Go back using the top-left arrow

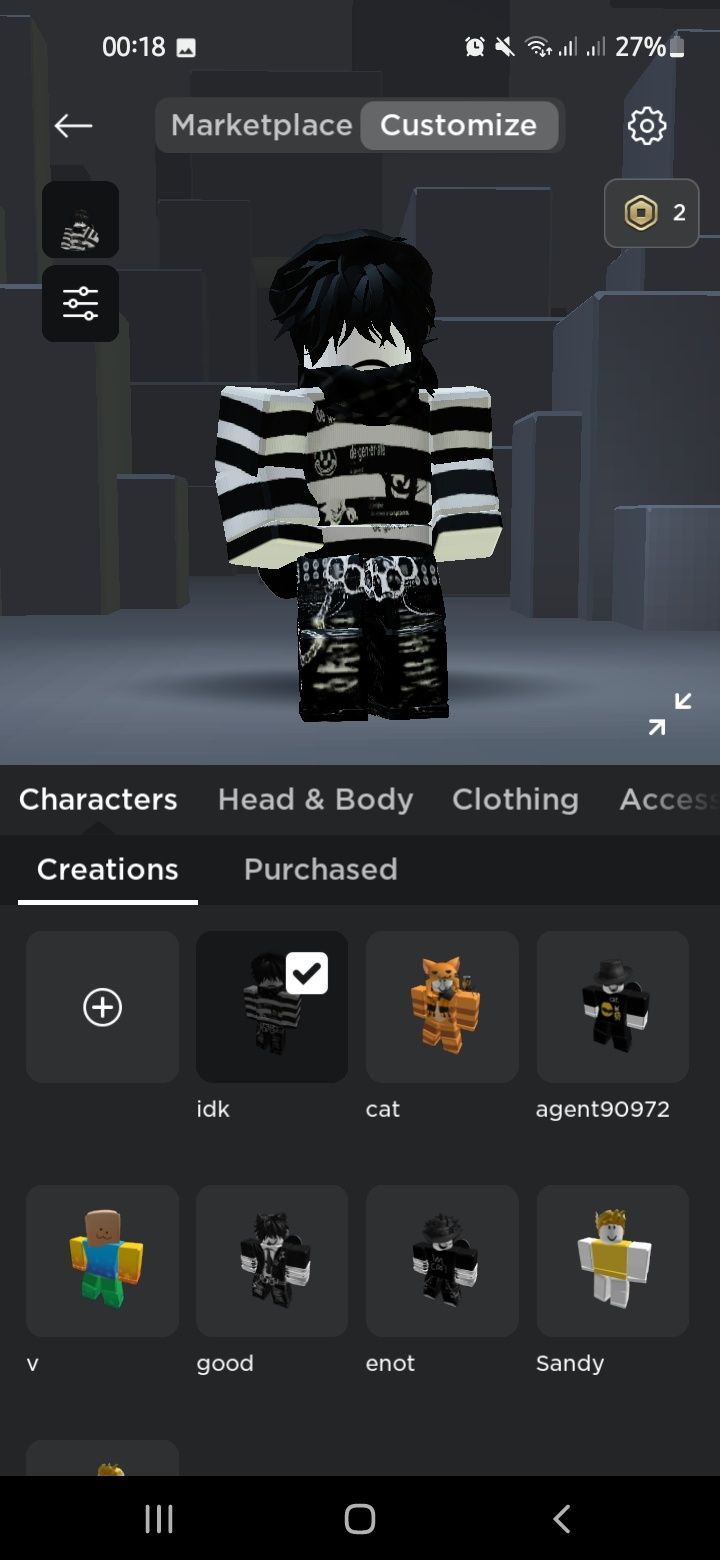click(x=73, y=125)
